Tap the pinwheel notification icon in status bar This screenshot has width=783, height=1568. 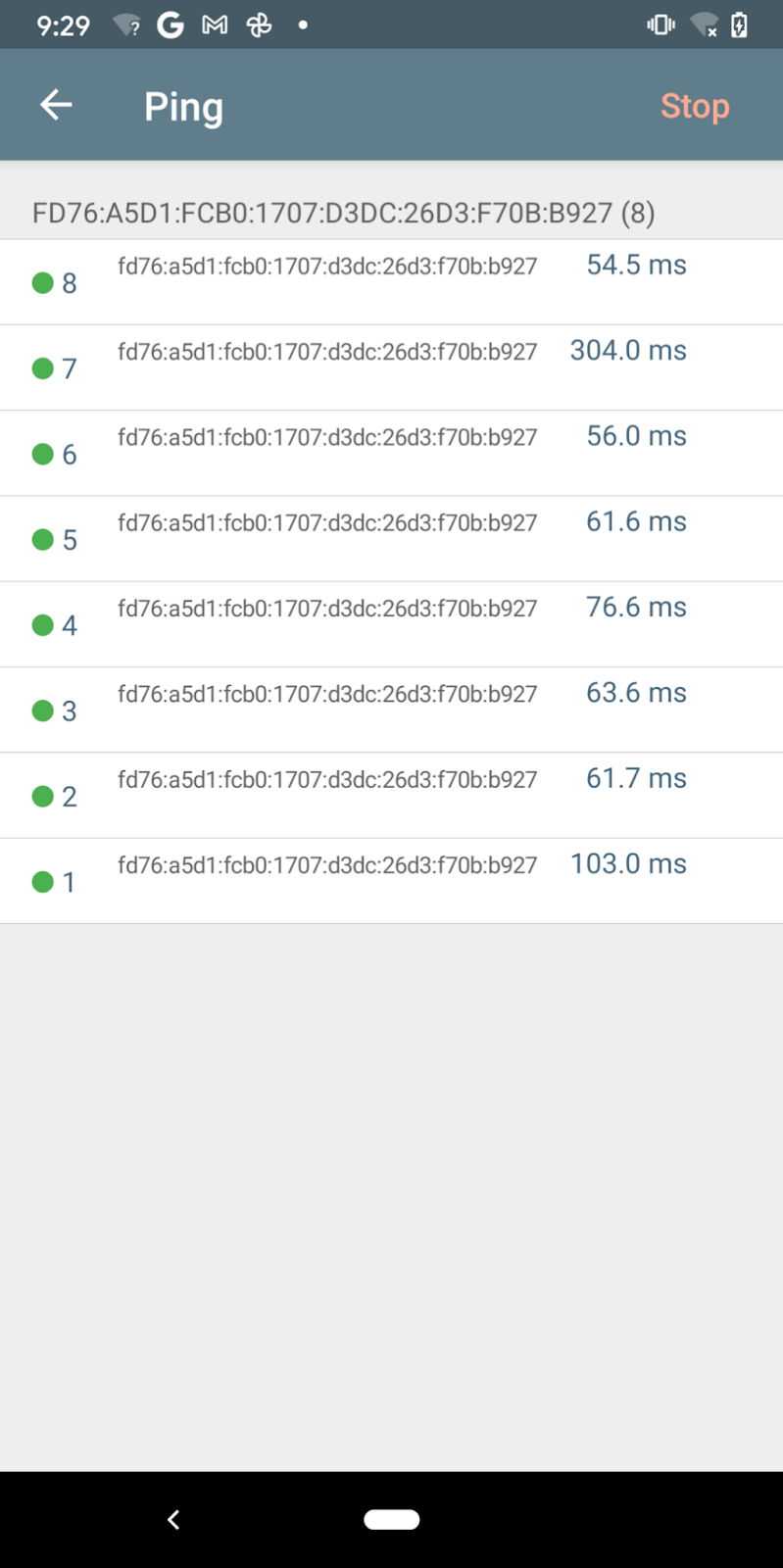257,24
